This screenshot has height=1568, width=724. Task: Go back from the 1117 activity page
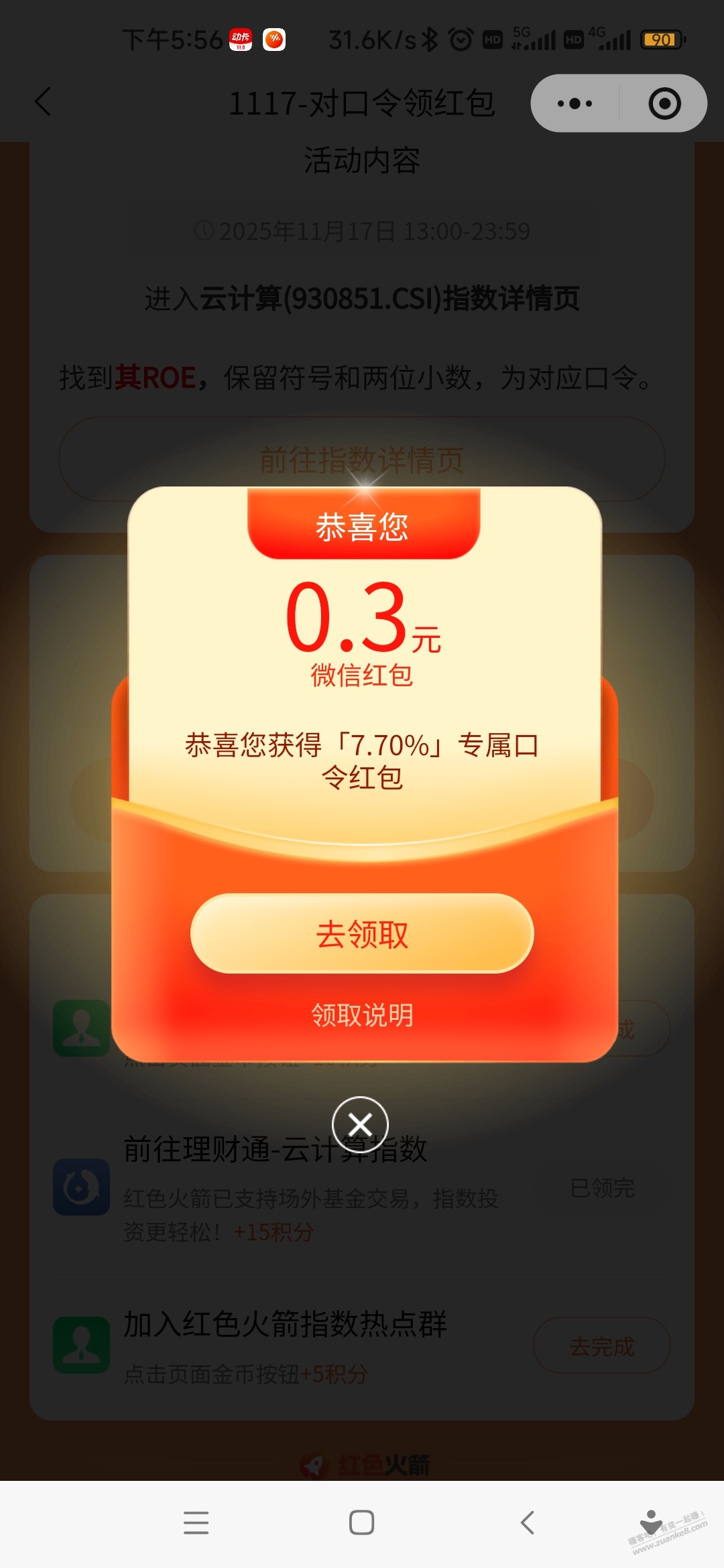click(43, 103)
